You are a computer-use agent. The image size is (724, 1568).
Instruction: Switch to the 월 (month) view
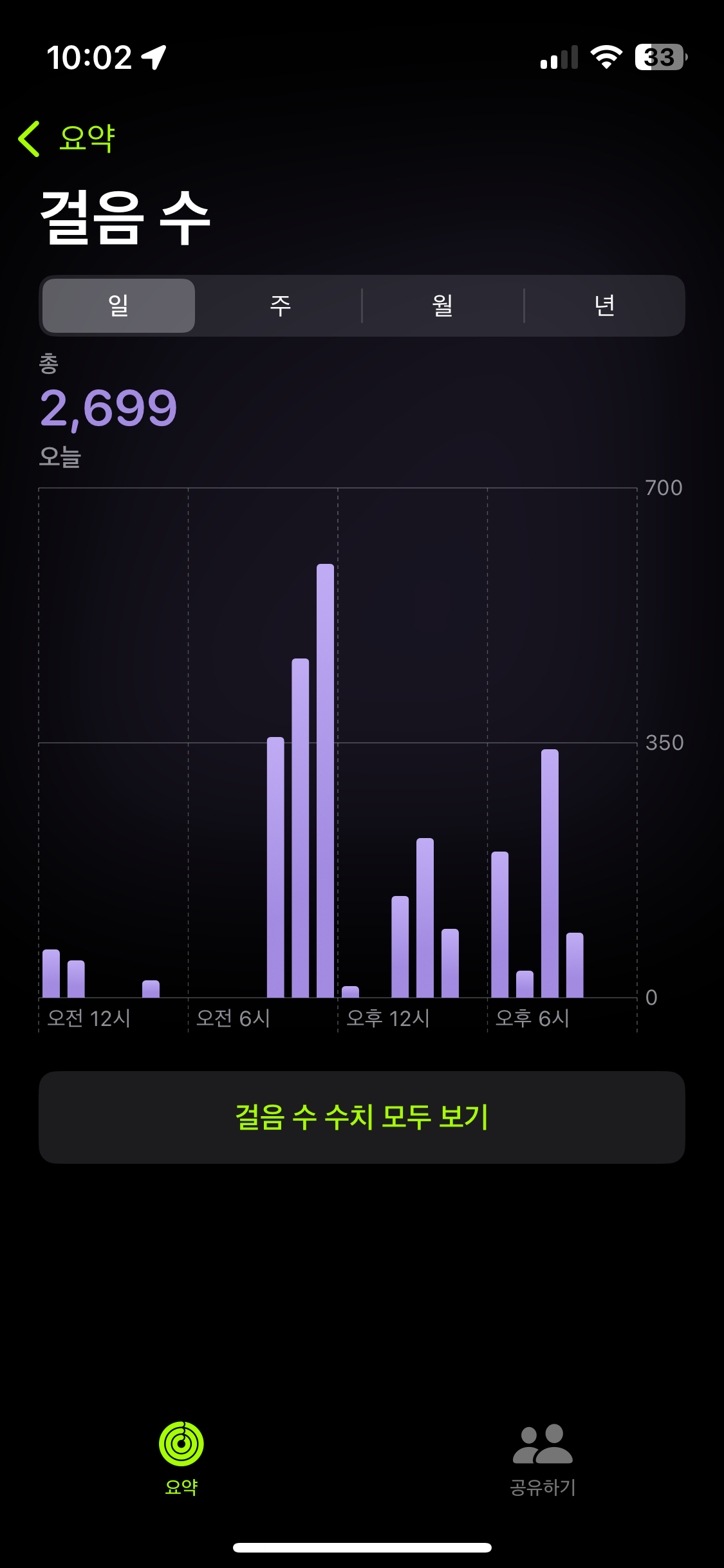coord(443,306)
